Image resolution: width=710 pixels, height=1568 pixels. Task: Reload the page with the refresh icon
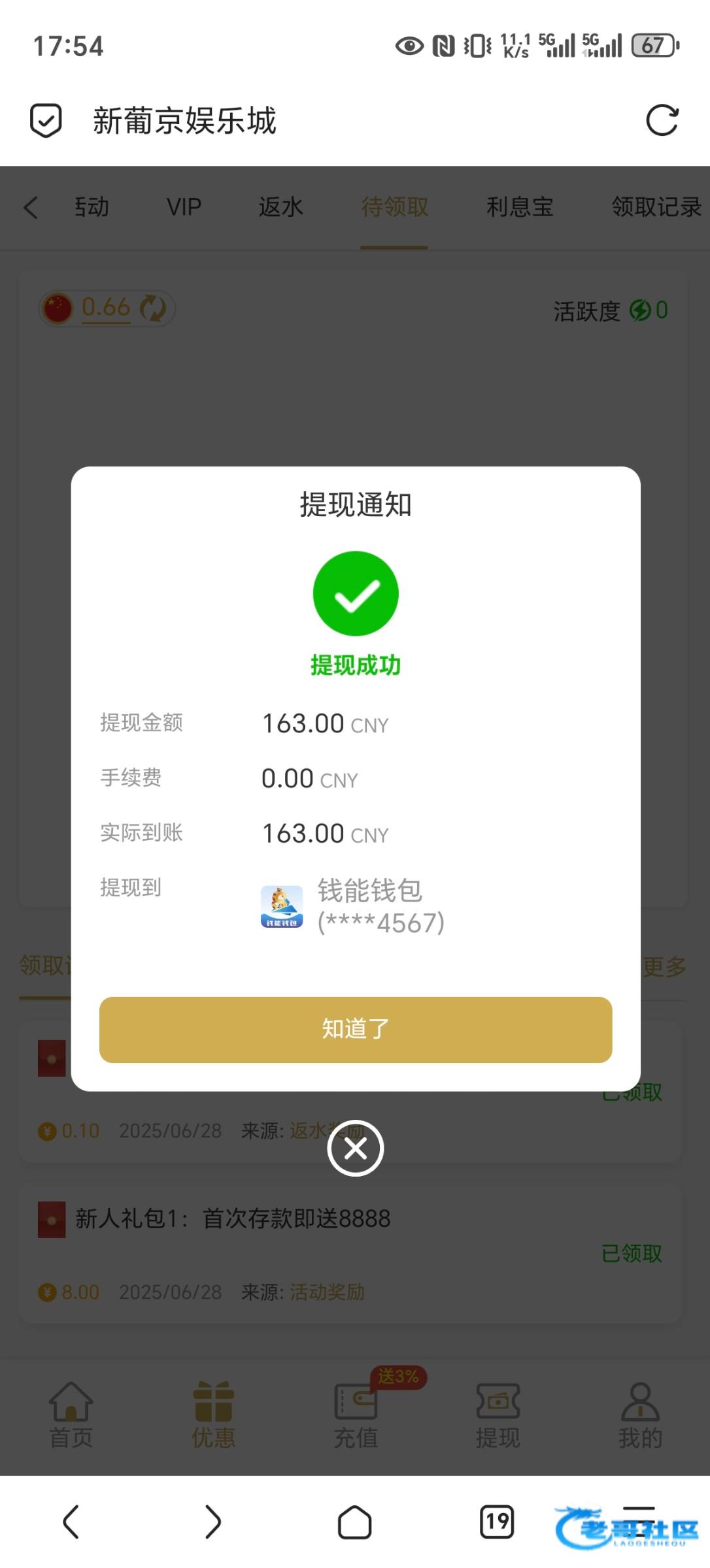pos(662,120)
